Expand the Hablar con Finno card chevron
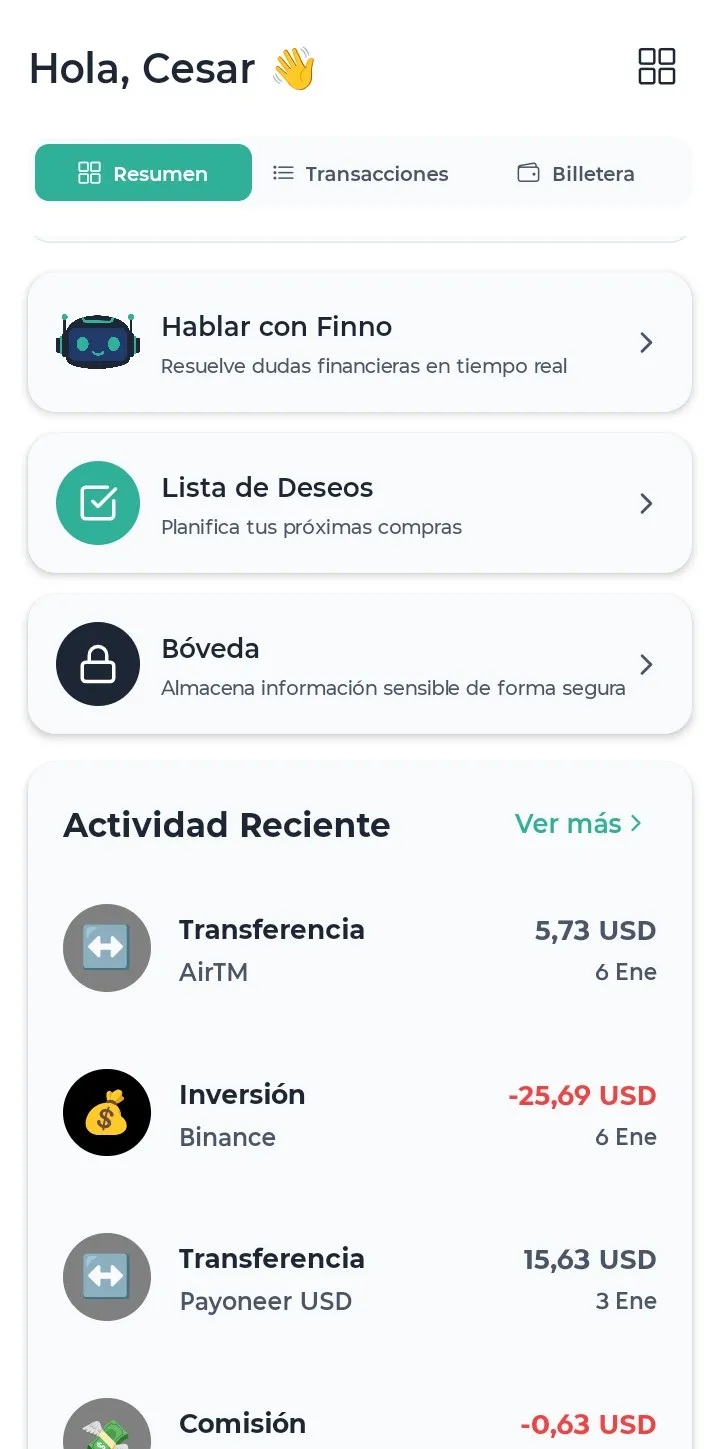 (x=645, y=341)
